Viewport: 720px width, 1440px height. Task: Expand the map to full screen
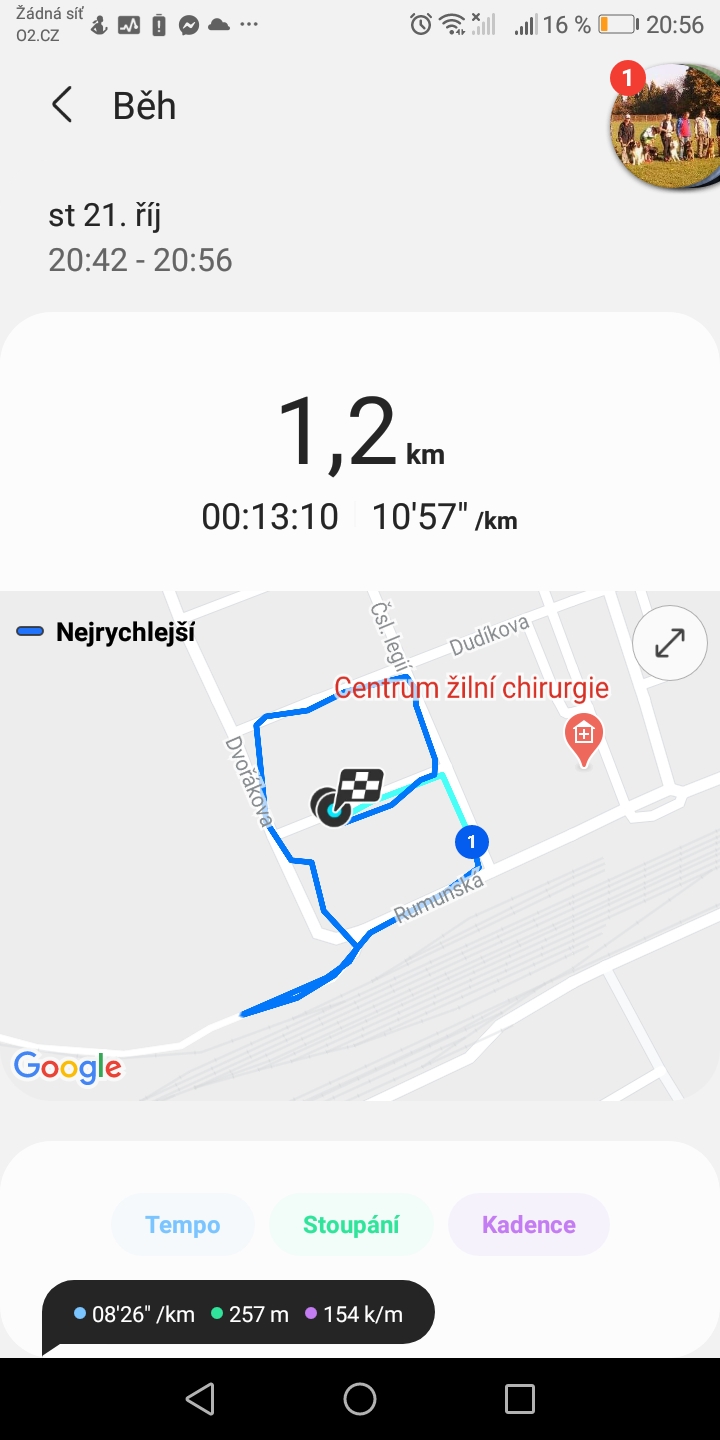tap(670, 643)
